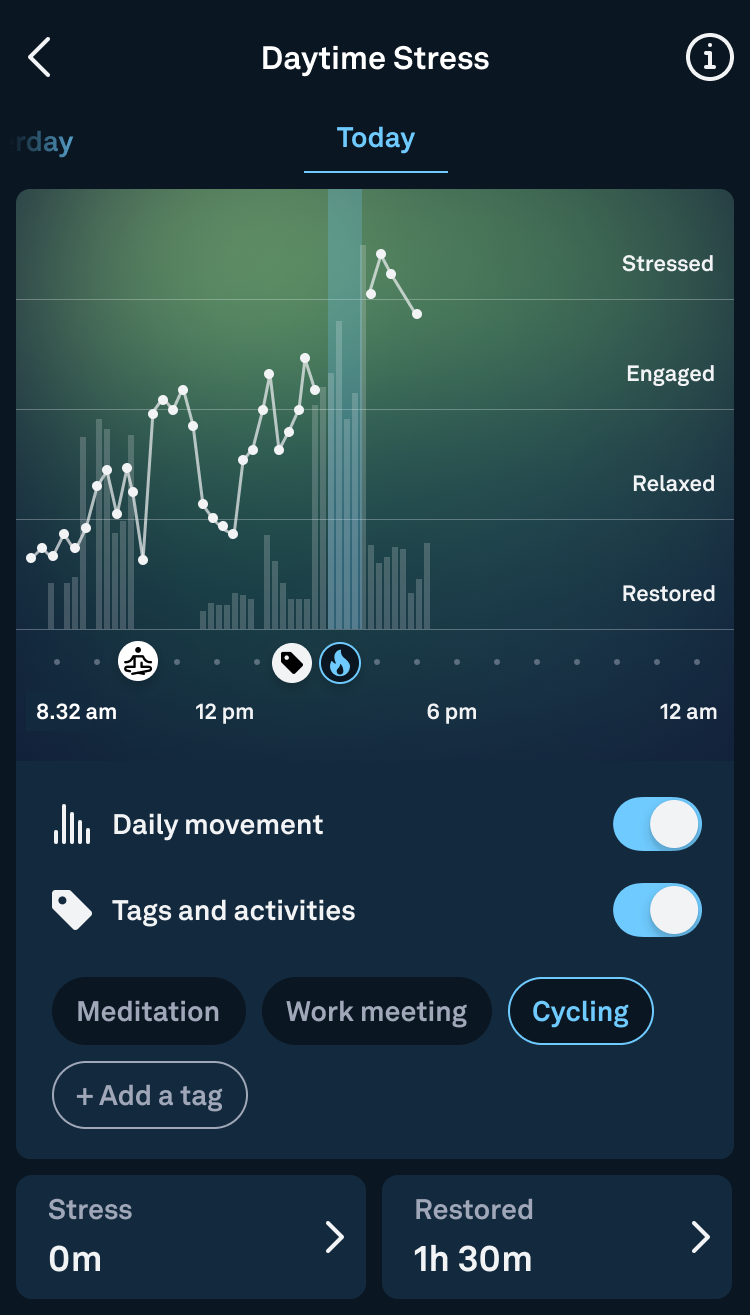The image size is (750, 1315).
Task: Disable Tags and activities
Action: pyautogui.click(x=657, y=910)
